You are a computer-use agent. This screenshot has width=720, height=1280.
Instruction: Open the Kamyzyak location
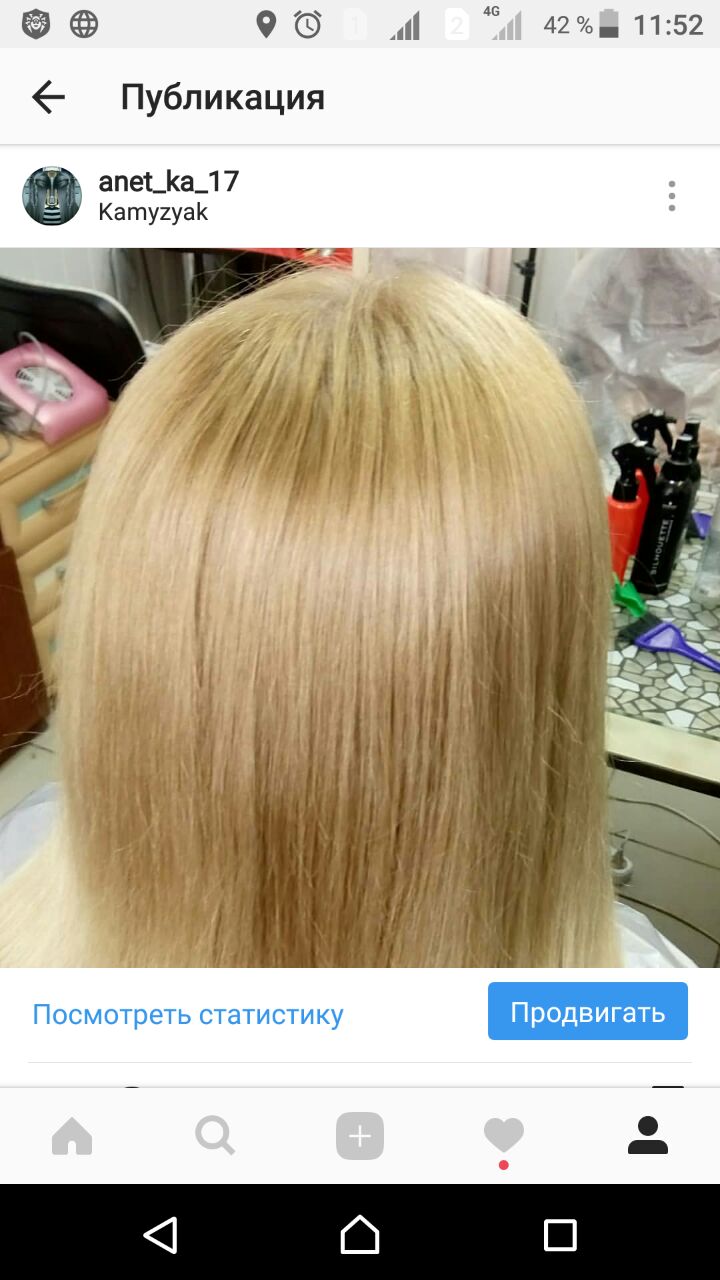(153, 212)
